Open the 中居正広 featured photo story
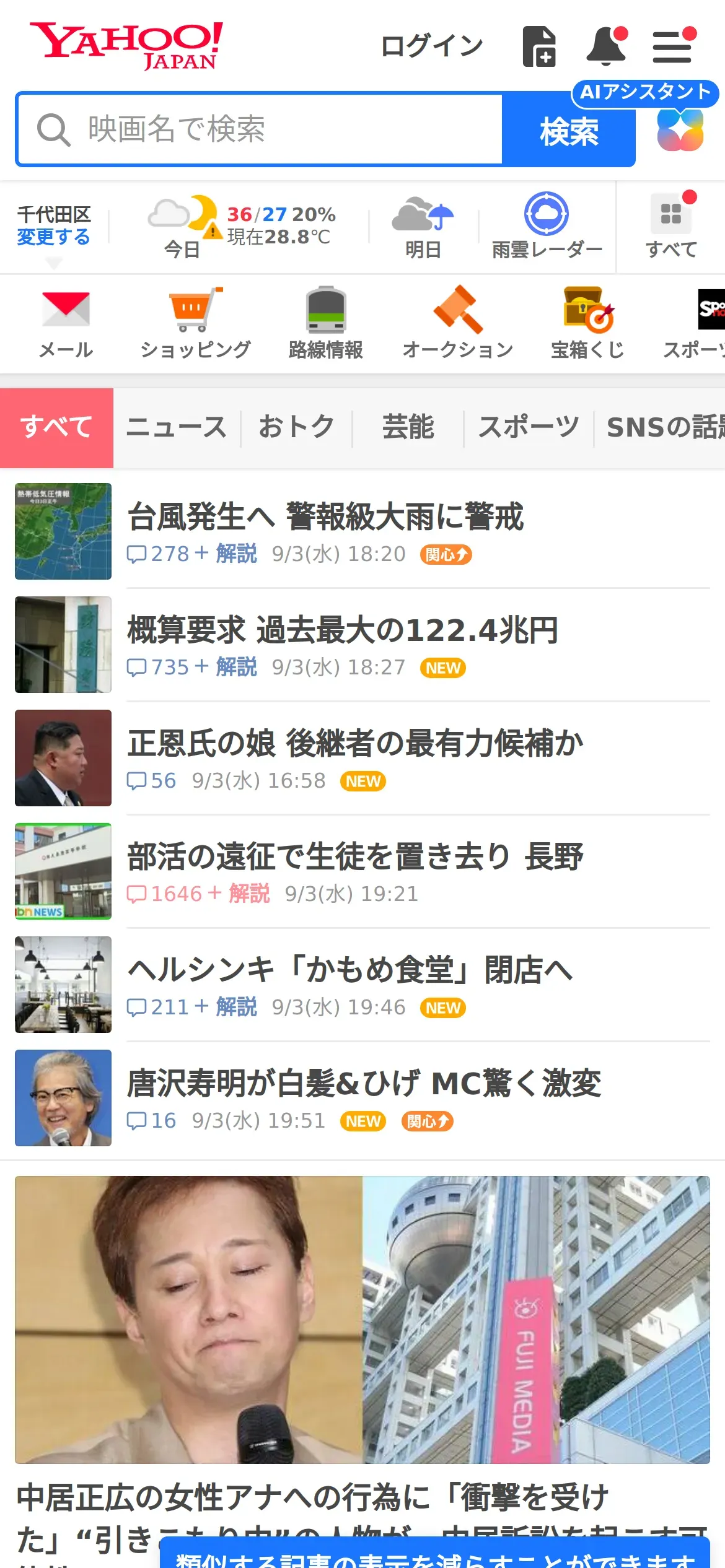 [x=362, y=1319]
